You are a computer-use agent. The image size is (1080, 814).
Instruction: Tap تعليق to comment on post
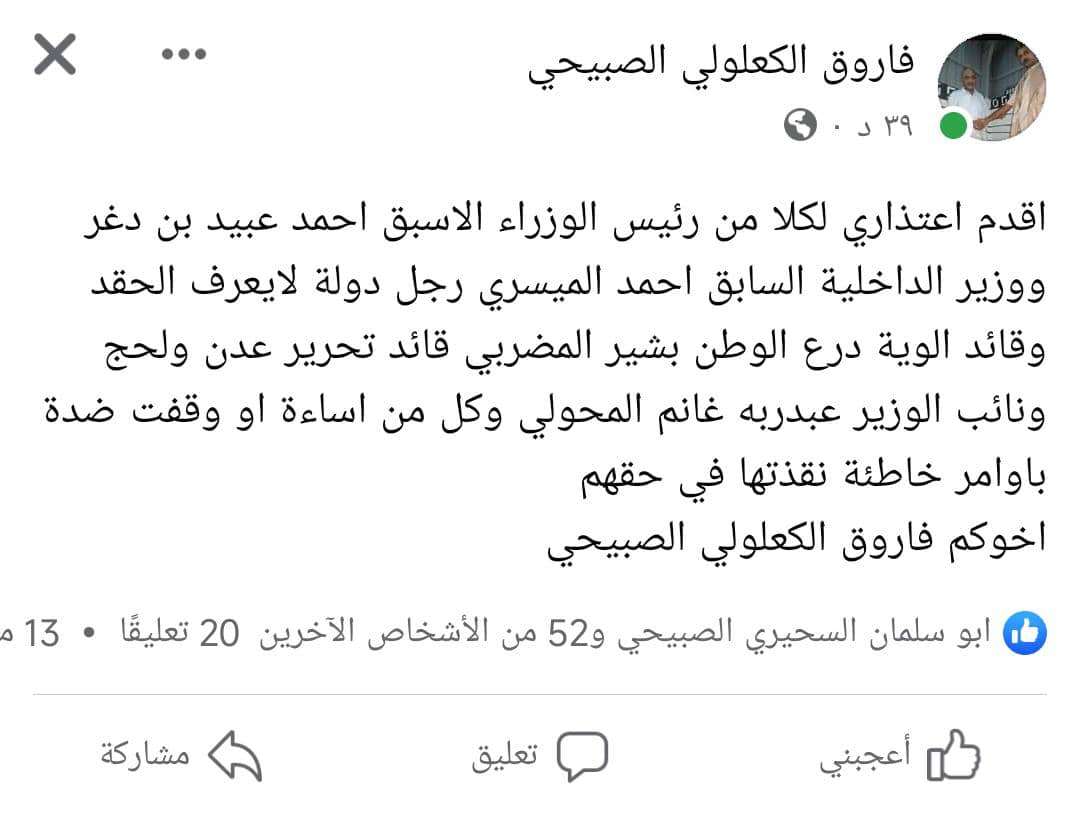pos(539,756)
